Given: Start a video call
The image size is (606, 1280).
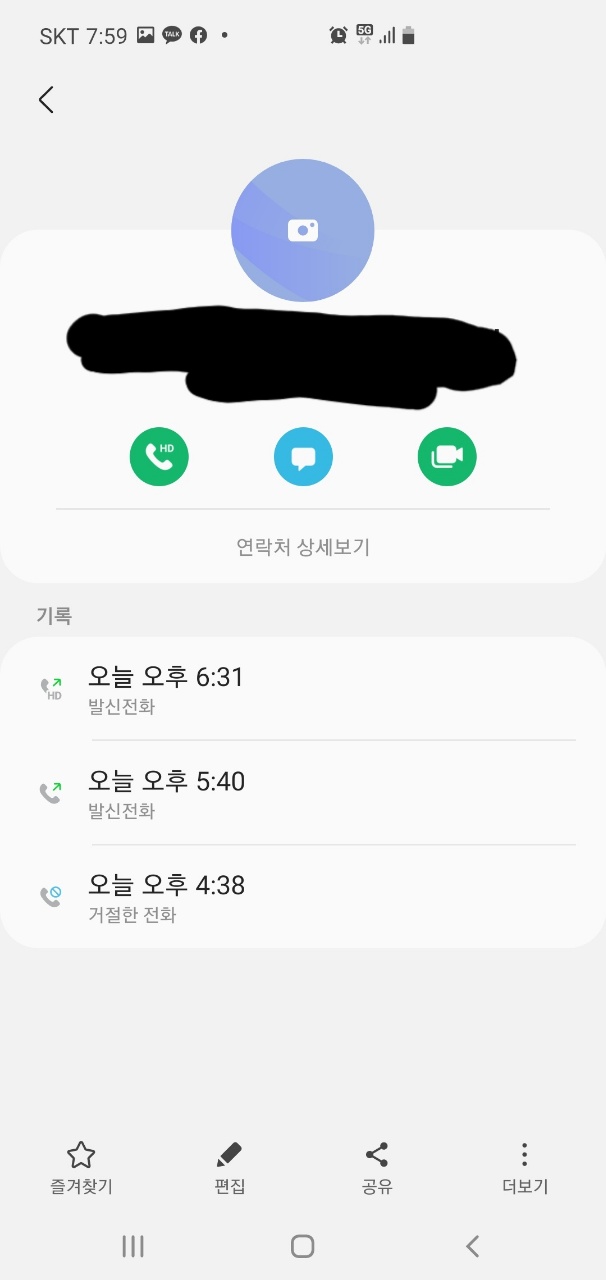Looking at the screenshot, I should [x=447, y=457].
